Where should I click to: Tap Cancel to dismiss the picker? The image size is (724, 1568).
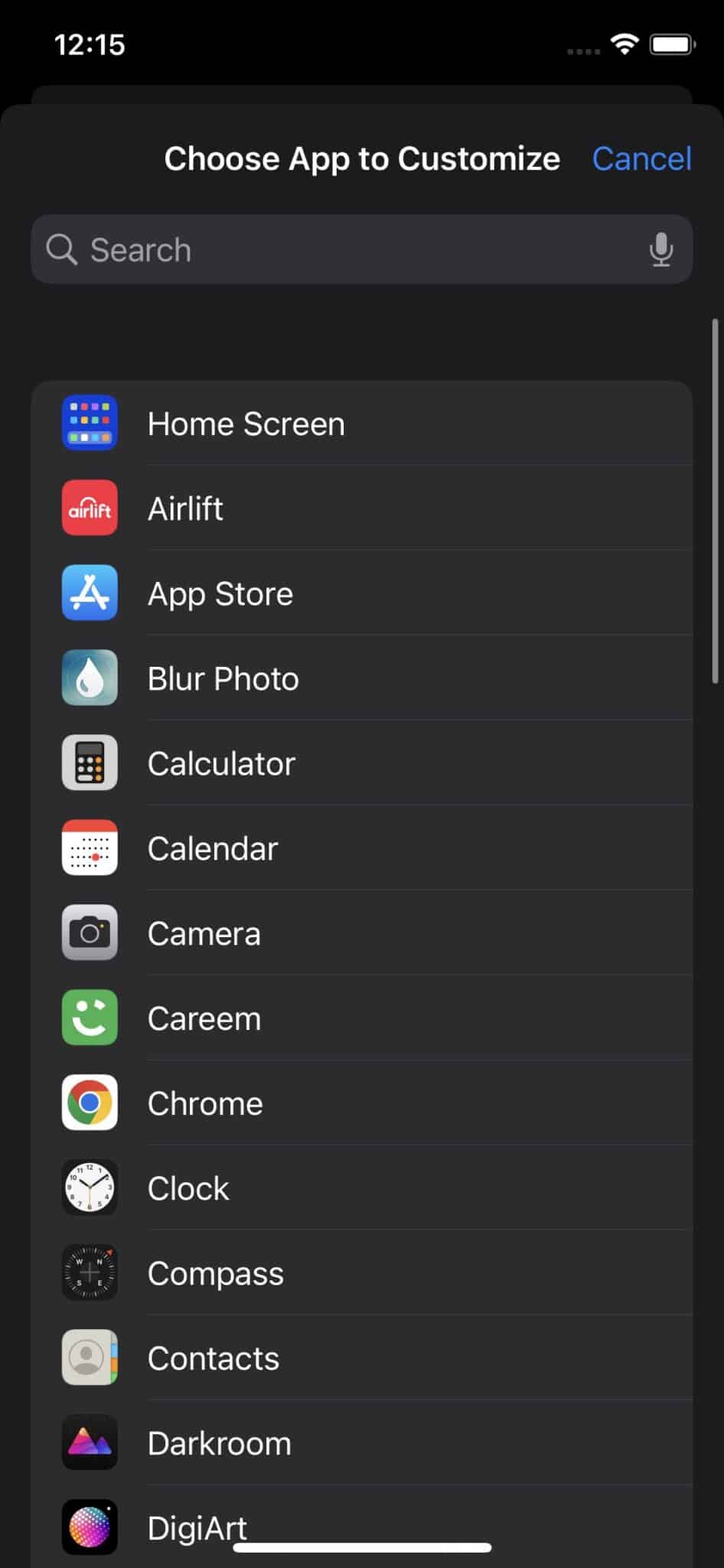point(641,158)
